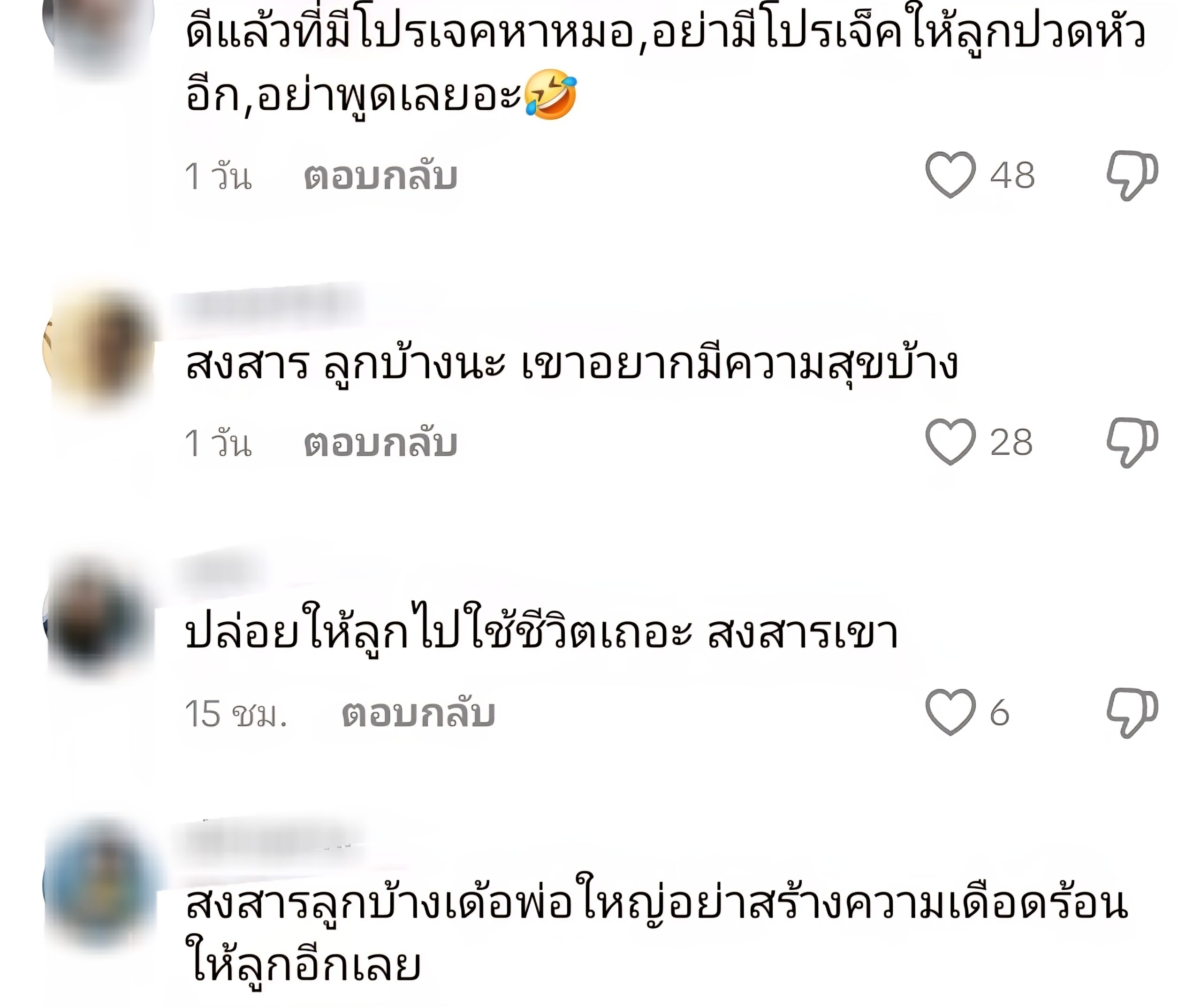Image resolution: width=1201 pixels, height=1008 pixels.
Task: Like the comment with 48 likes
Action: [x=950, y=175]
